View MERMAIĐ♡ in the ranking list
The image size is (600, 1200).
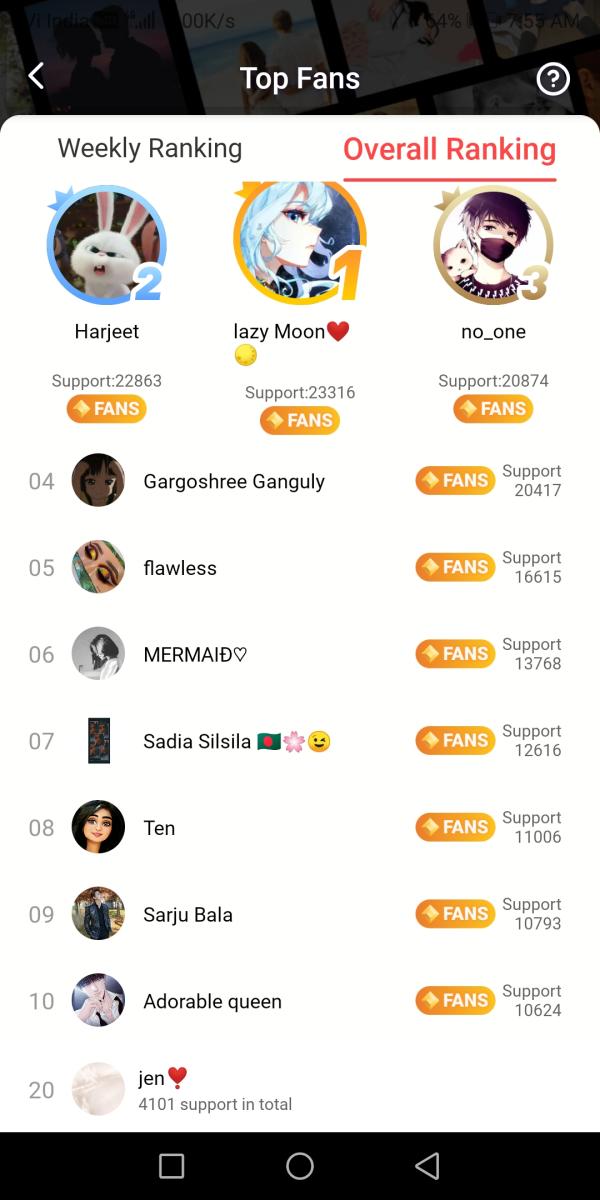tap(195, 655)
